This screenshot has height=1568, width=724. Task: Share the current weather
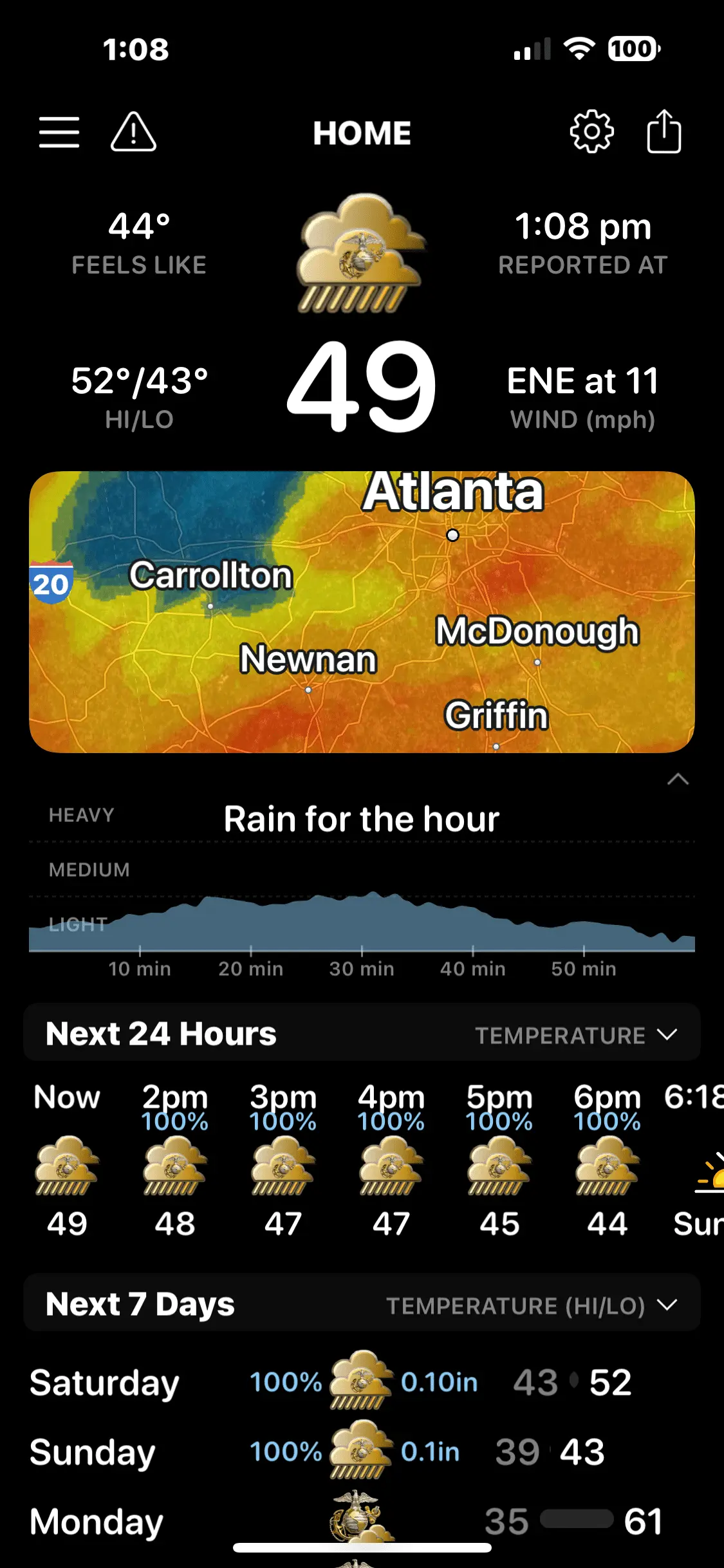tap(664, 132)
